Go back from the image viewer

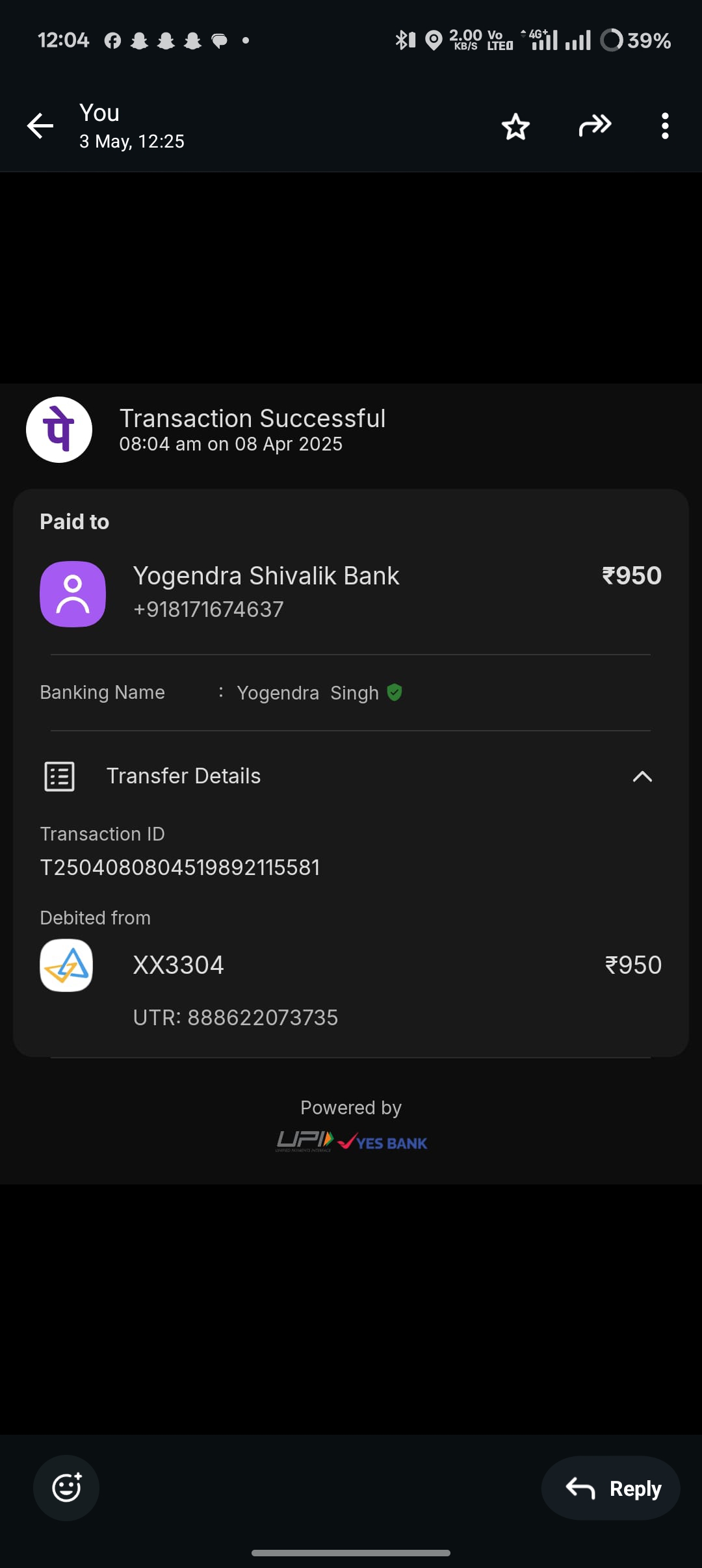[40, 125]
